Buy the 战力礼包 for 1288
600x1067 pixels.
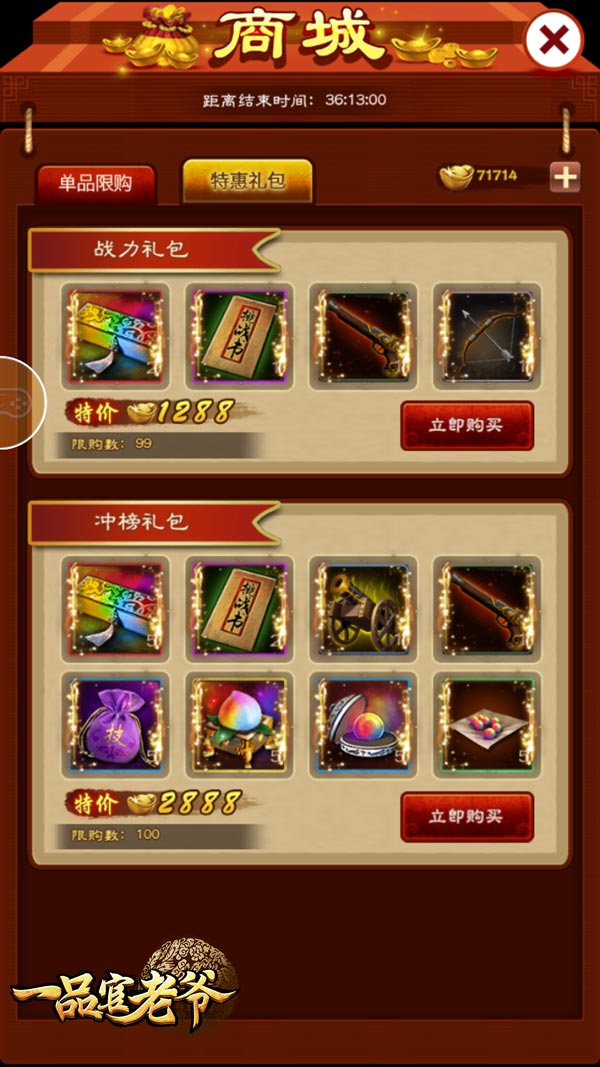[466, 425]
